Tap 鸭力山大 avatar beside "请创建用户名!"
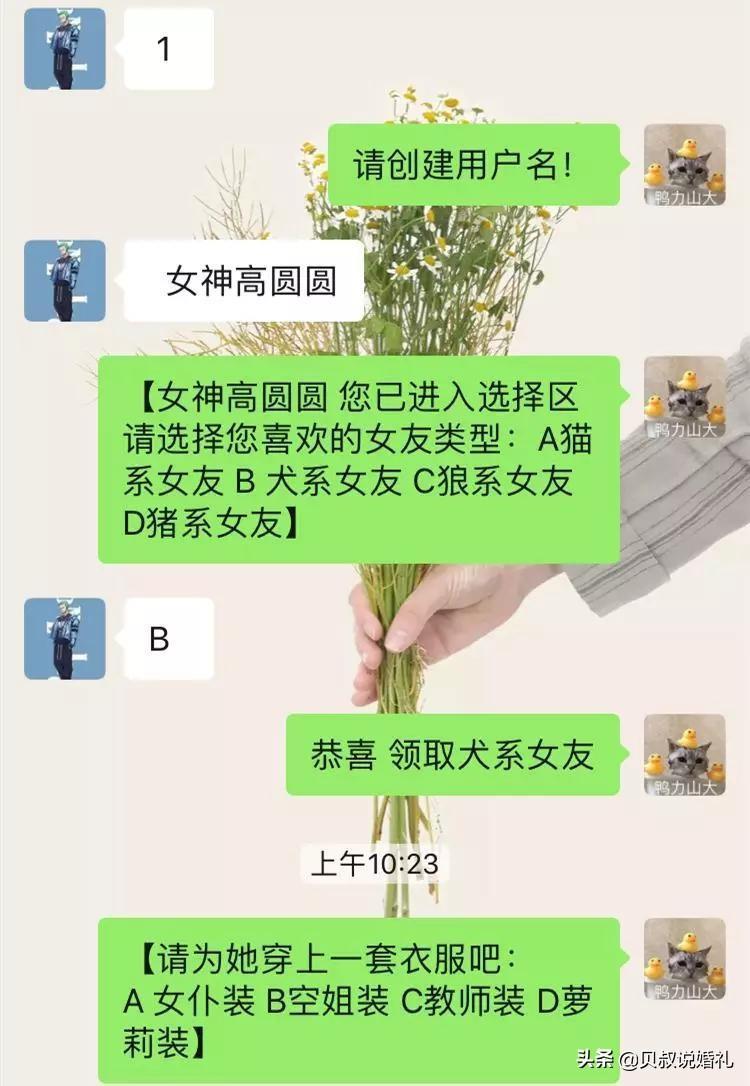The height and width of the screenshot is (1086, 750). point(684,165)
